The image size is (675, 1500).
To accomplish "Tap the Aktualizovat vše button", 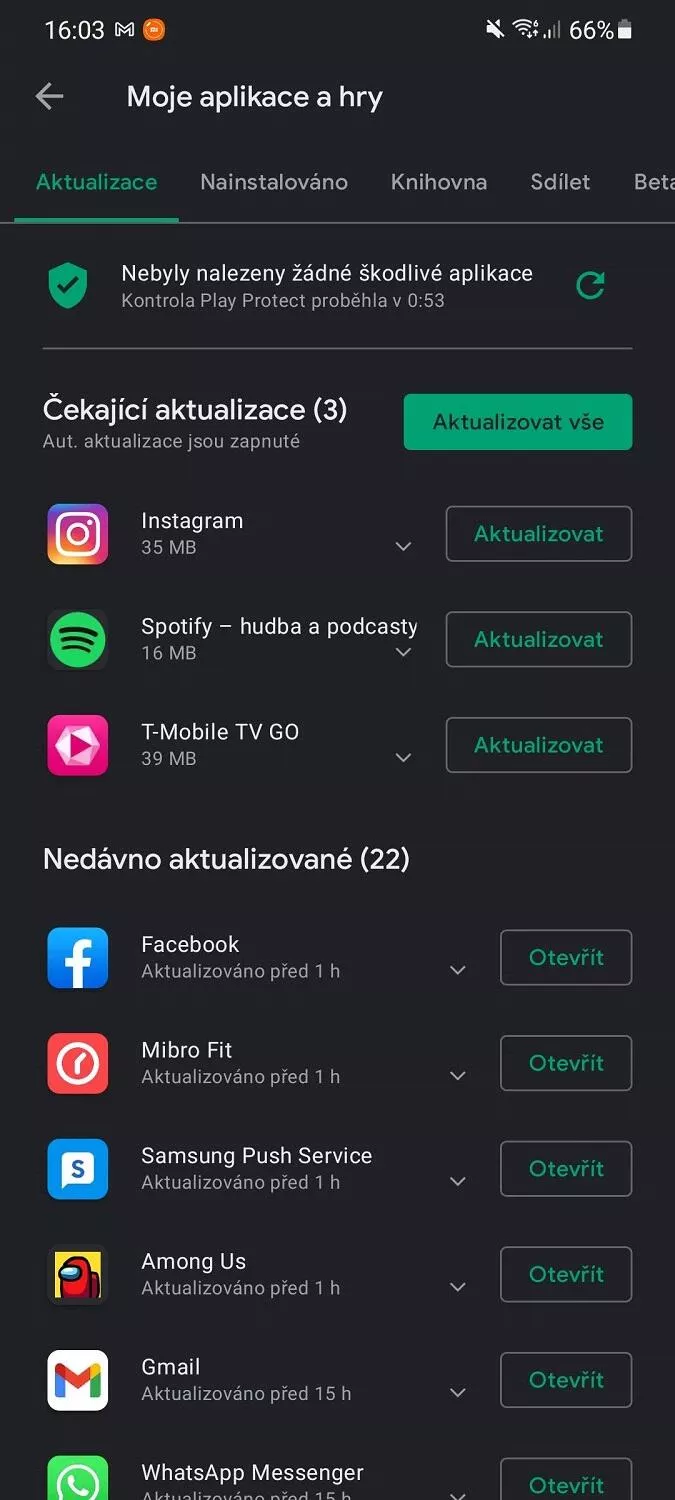I will pyautogui.click(x=518, y=422).
